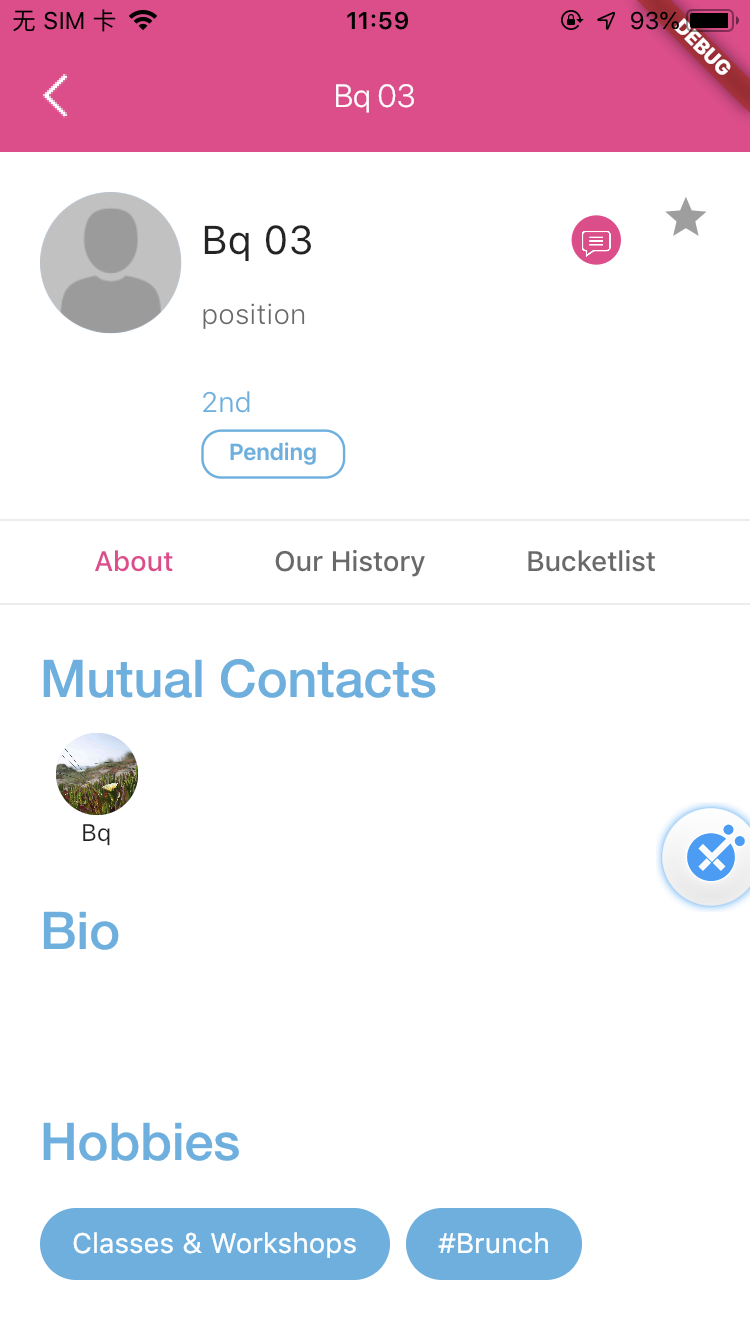Mark Bq 03 as favorite star

(x=686, y=217)
